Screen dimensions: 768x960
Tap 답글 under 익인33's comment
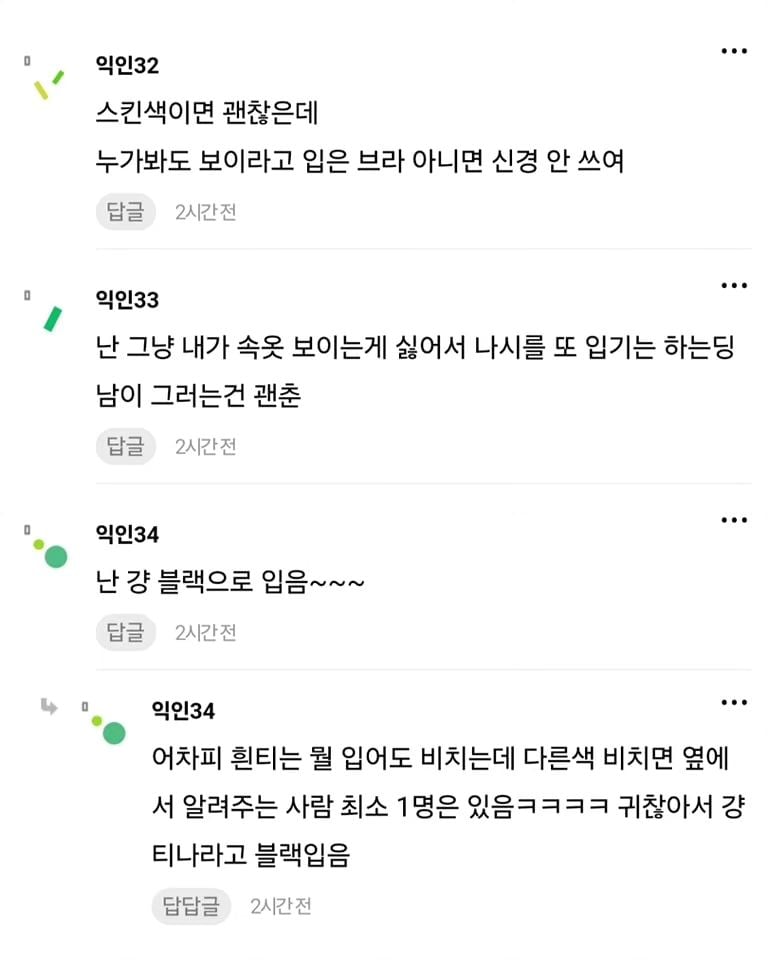126,446
